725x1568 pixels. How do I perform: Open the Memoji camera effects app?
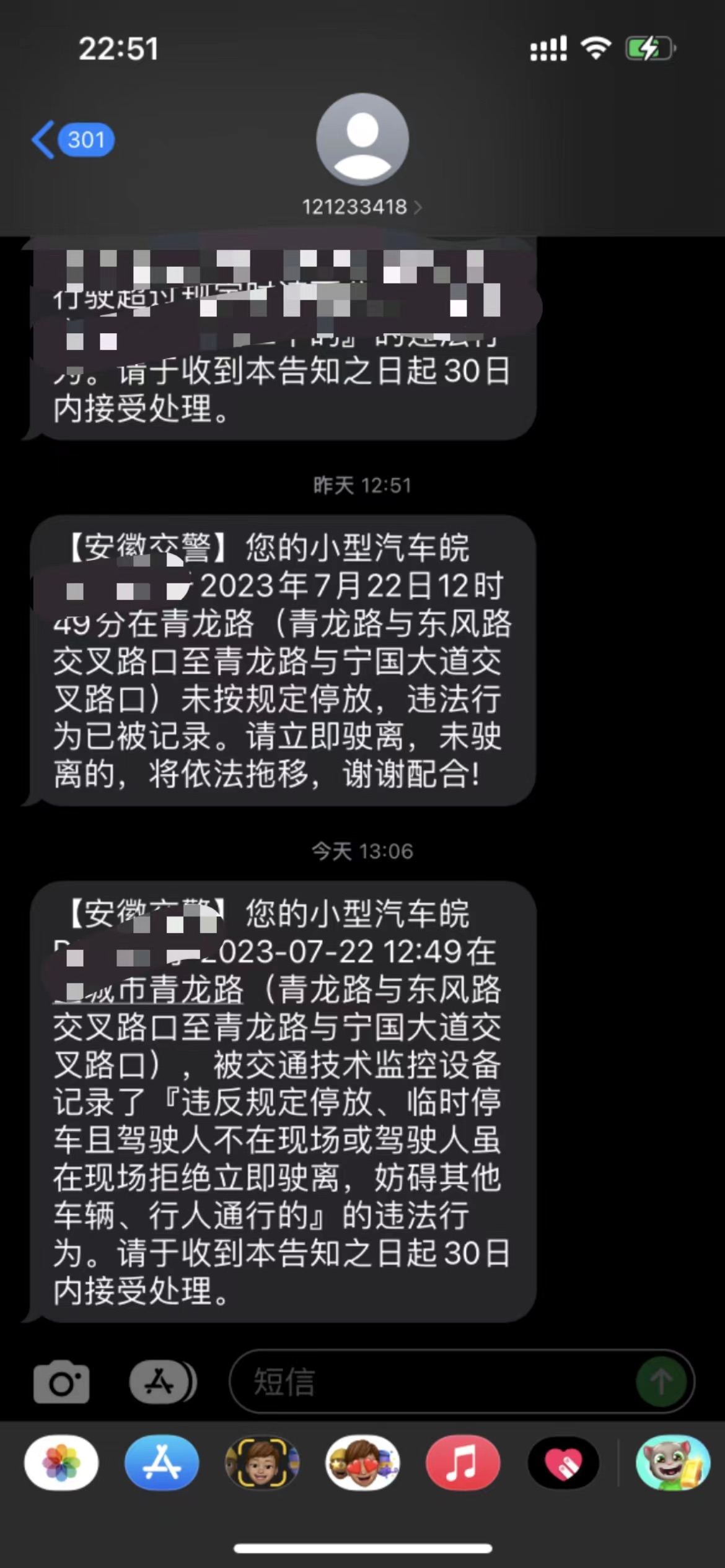point(262,1463)
